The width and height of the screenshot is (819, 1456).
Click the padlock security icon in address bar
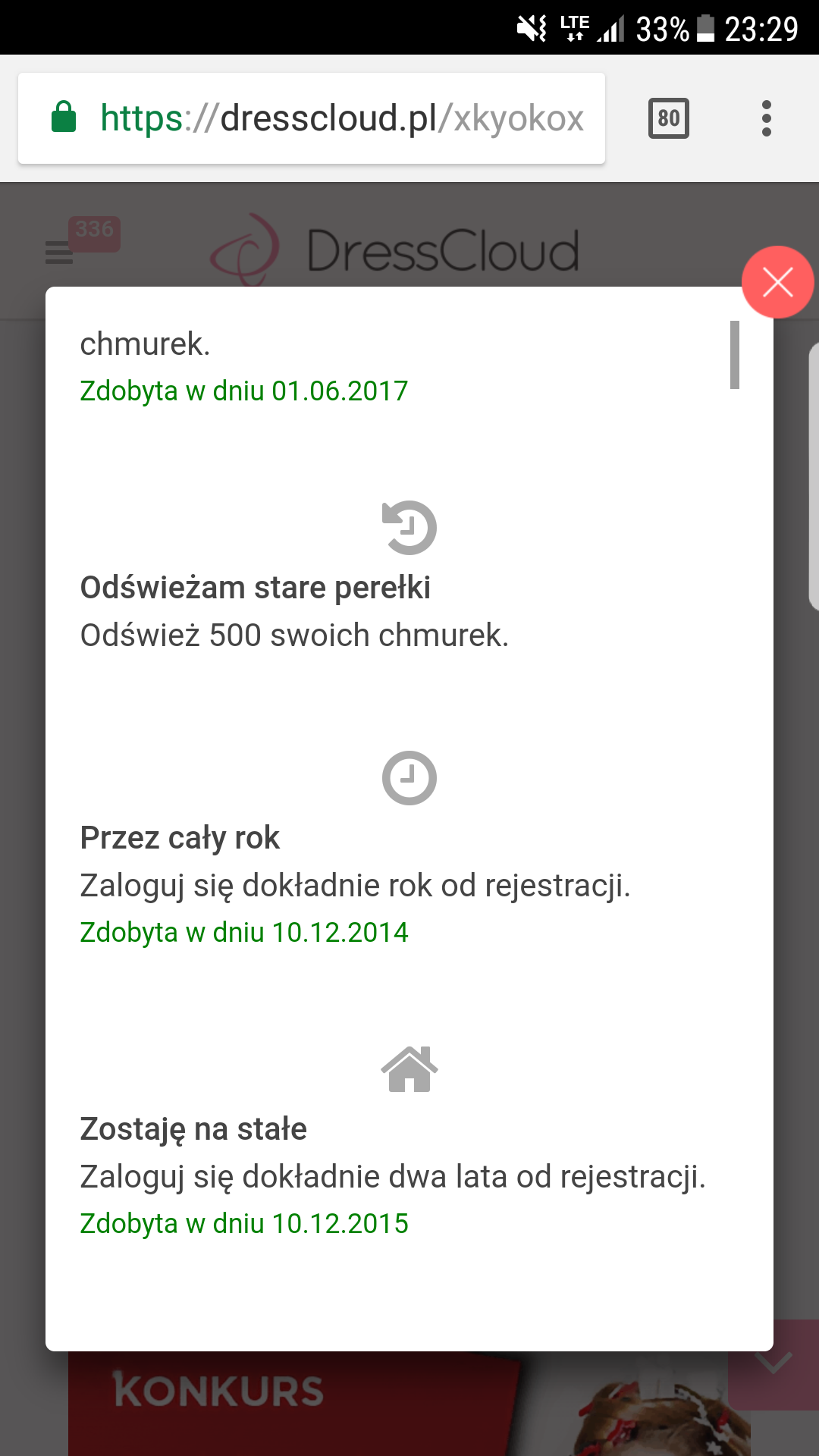click(65, 118)
